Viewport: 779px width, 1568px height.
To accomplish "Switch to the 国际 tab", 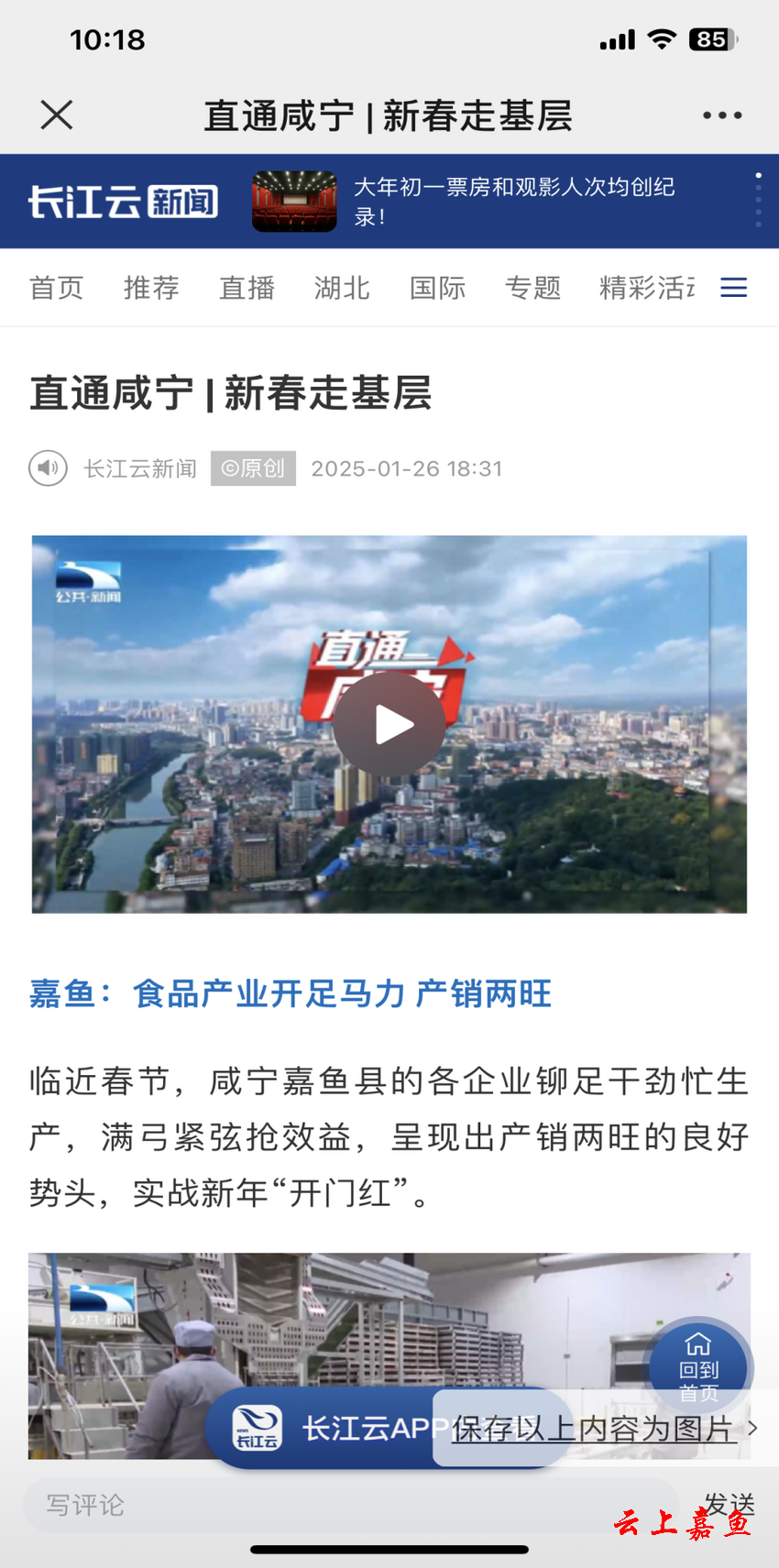I will pos(437,288).
